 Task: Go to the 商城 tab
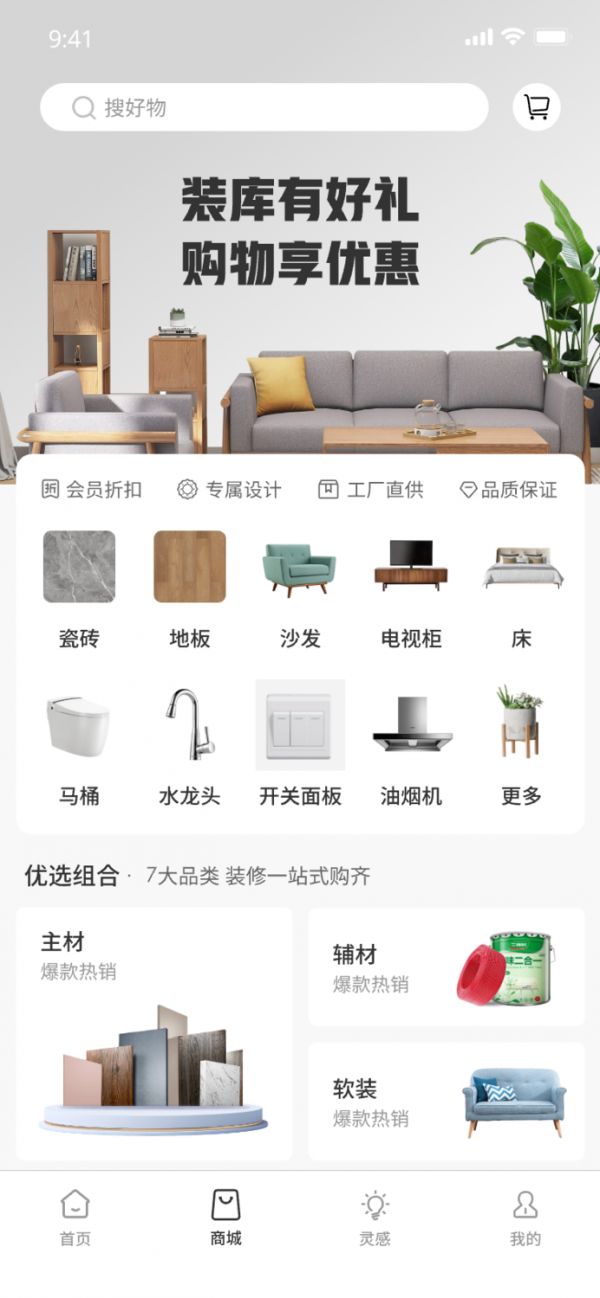(226, 1218)
